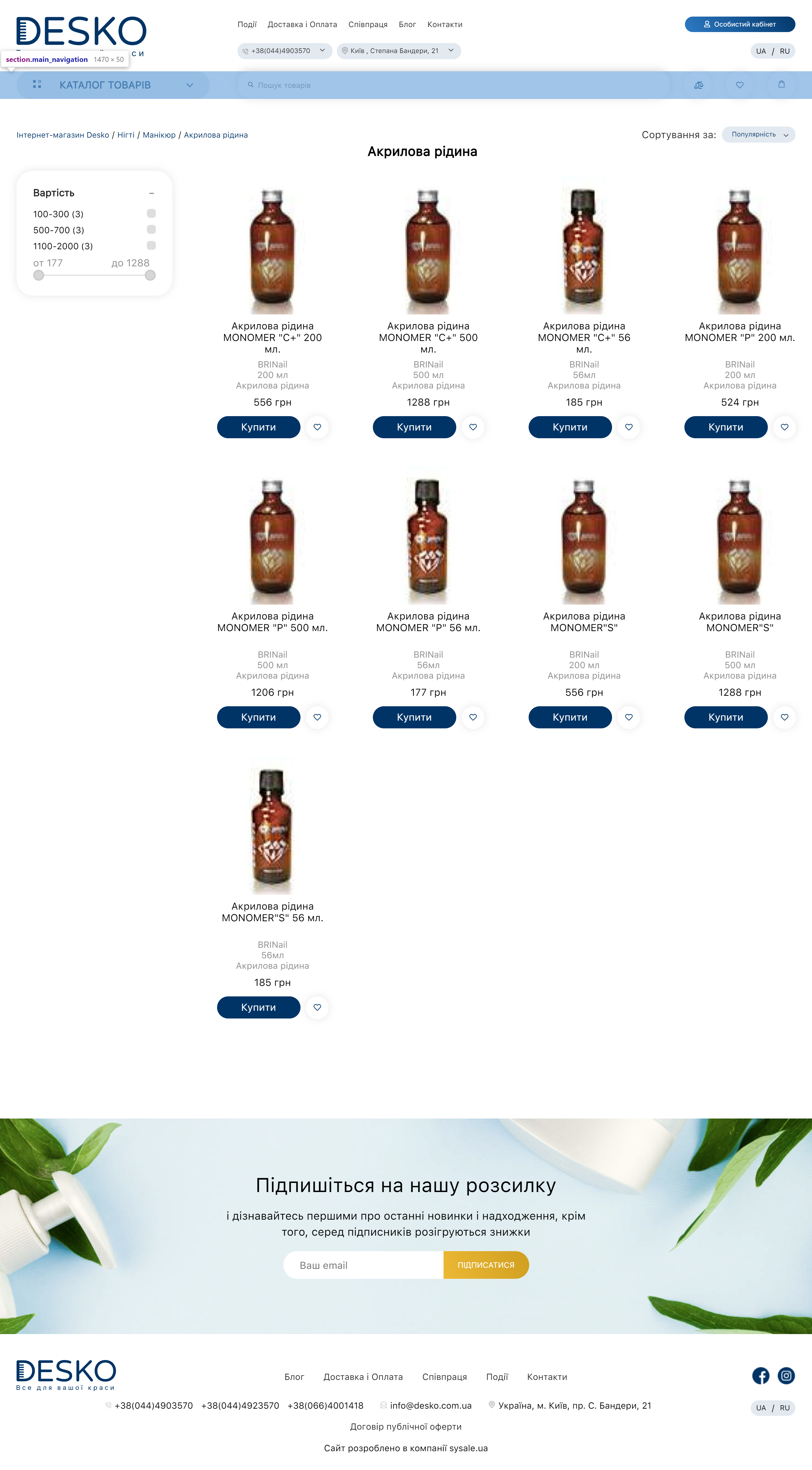Tap the Пошук товарів search field

point(453,85)
